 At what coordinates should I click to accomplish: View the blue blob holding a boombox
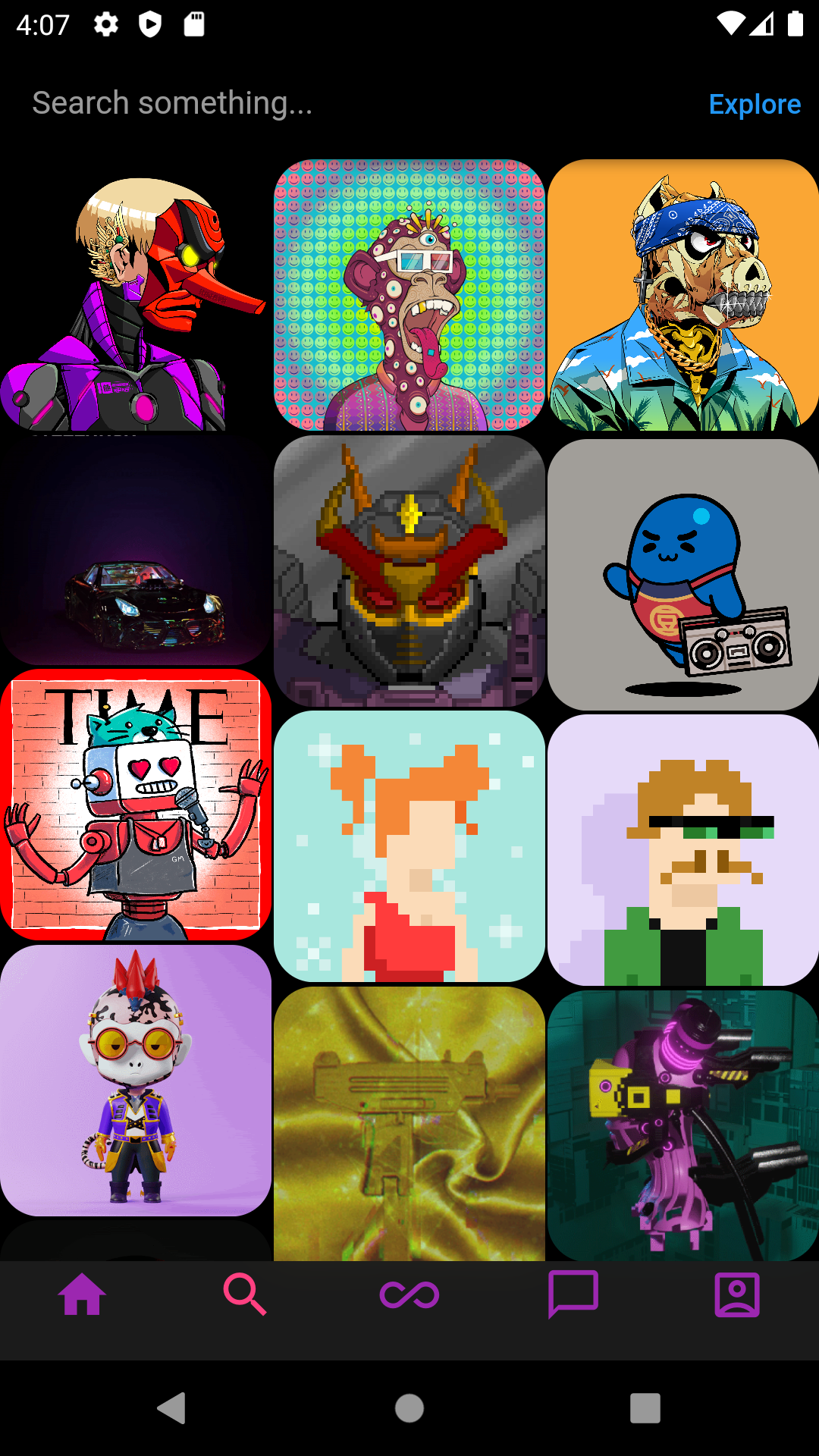tap(682, 574)
